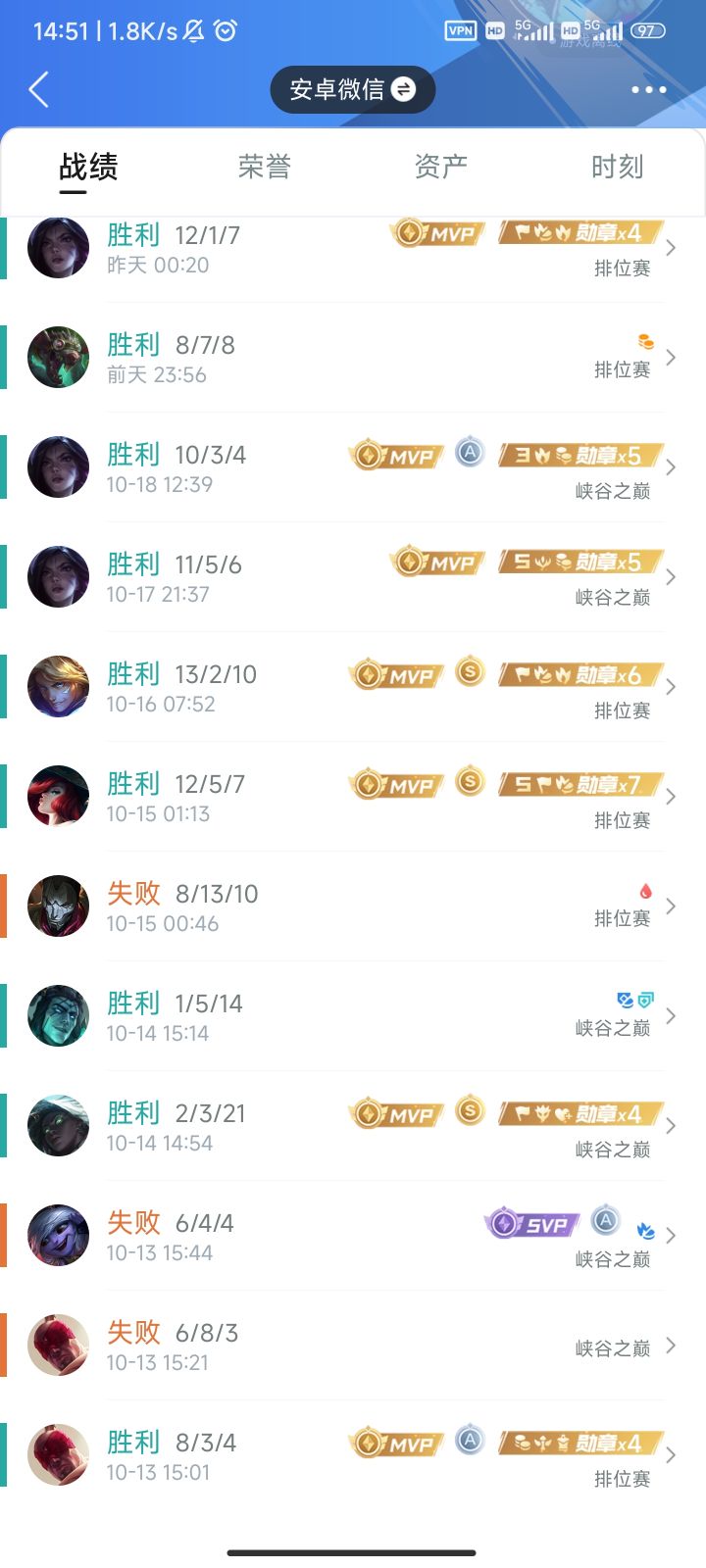
Task: Select the 时刻 tab
Action: coord(617,168)
